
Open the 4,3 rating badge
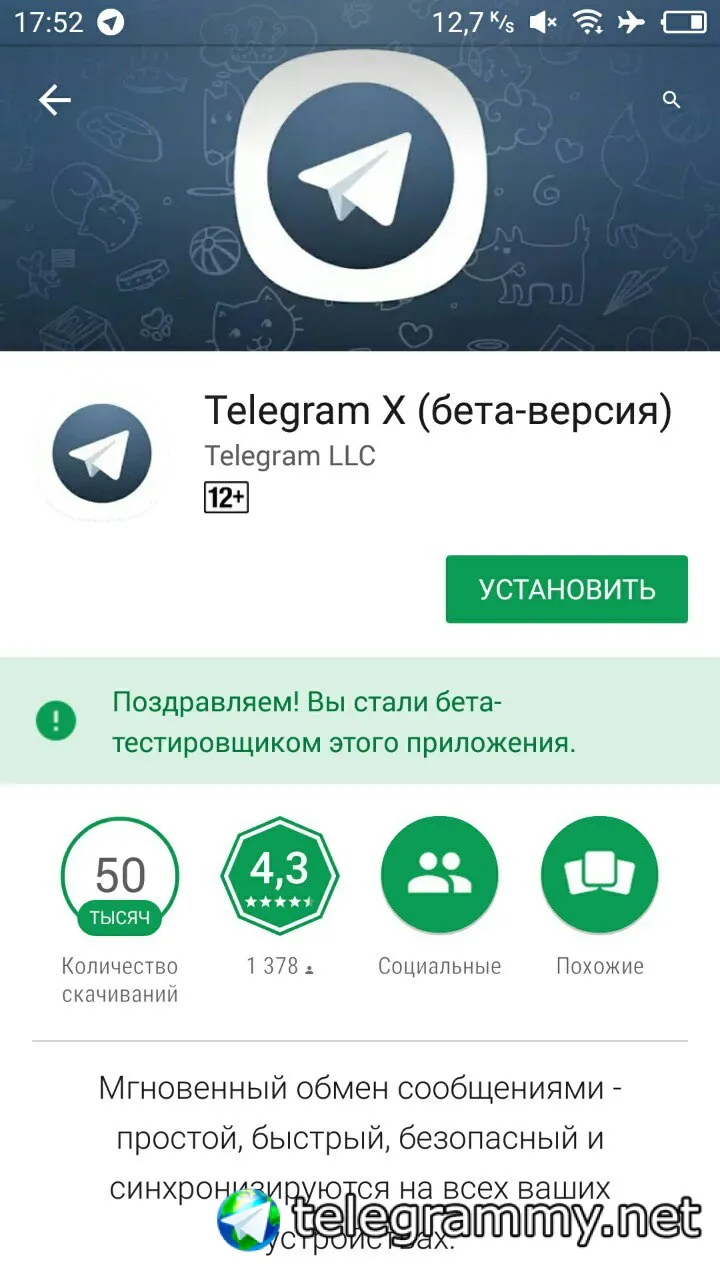coord(280,876)
